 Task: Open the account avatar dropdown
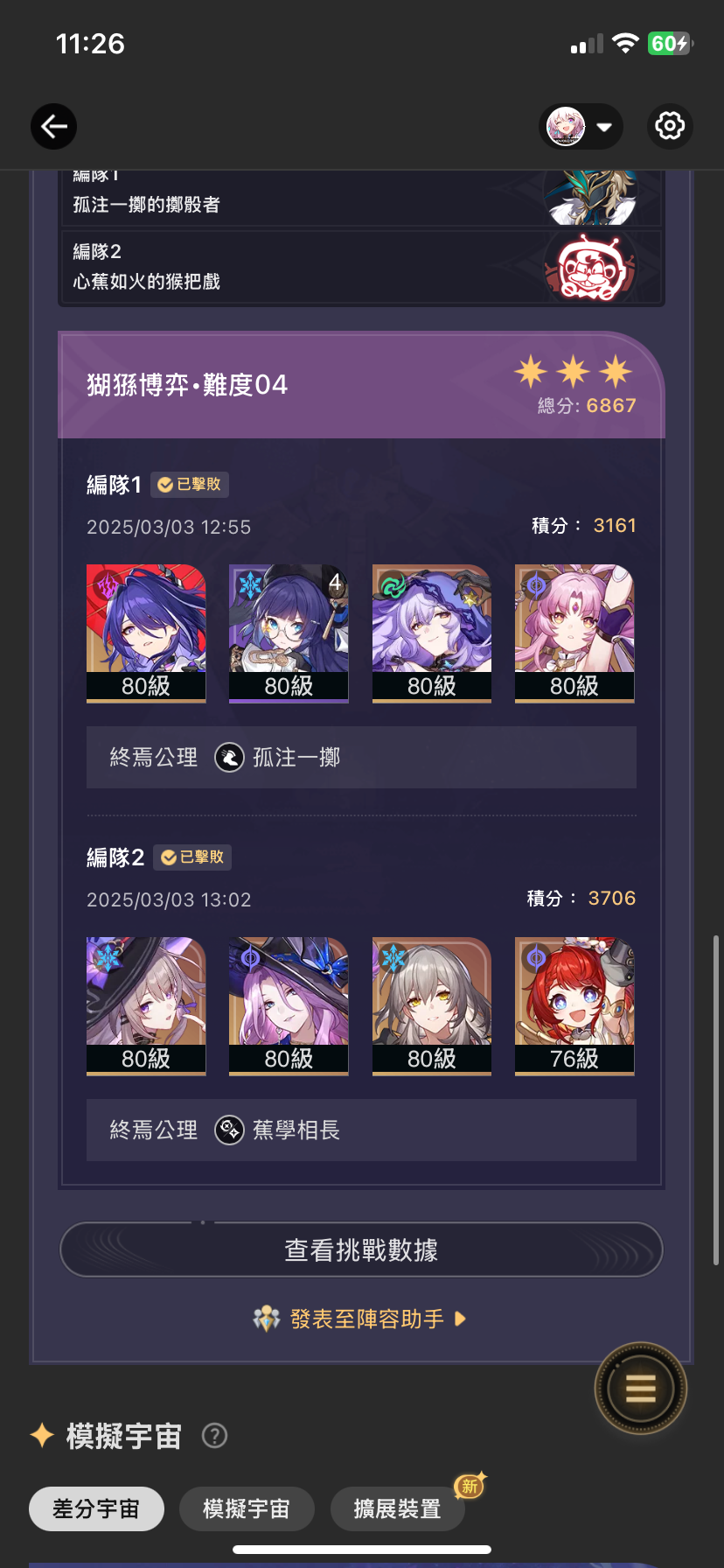point(581,127)
